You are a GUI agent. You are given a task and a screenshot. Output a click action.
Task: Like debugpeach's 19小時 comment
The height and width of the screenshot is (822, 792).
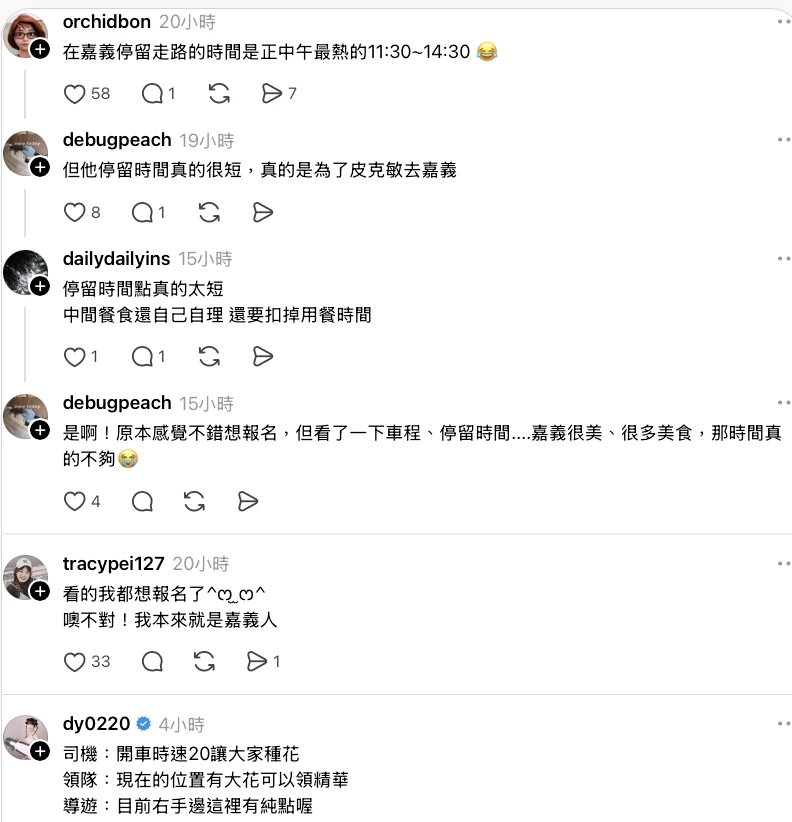(75, 213)
